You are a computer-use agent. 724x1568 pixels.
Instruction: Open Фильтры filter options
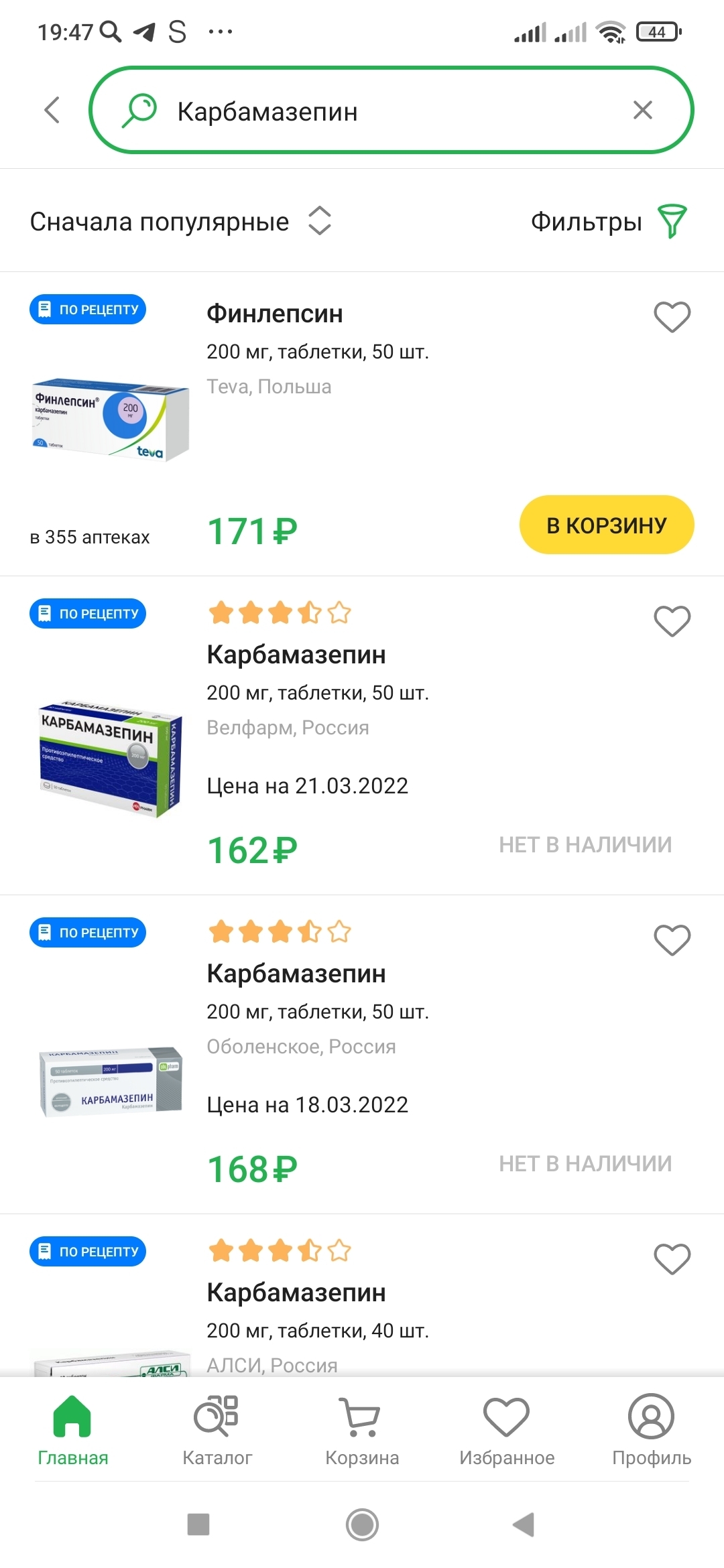coord(608,221)
